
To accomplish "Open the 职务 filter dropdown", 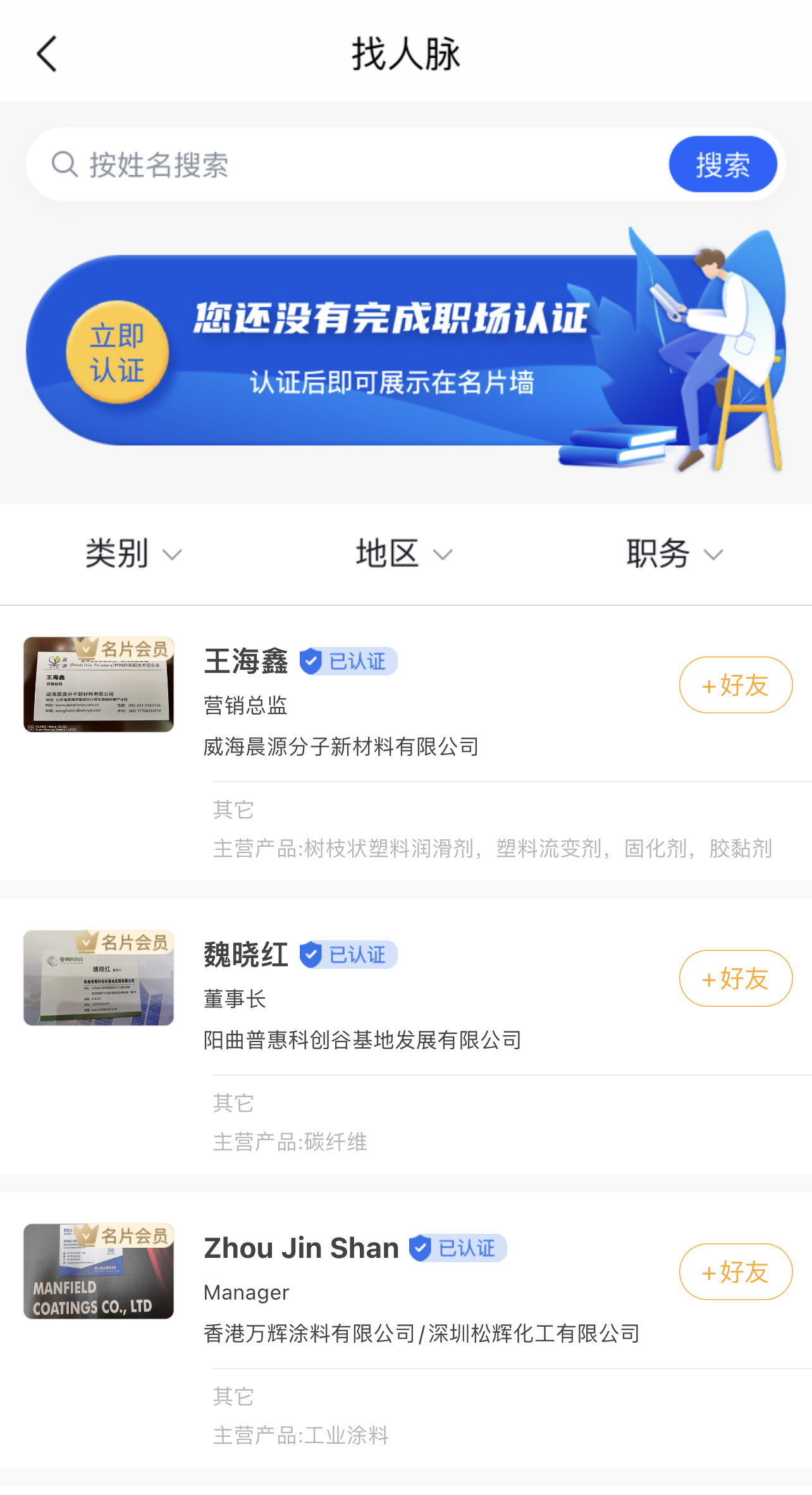I will coord(672,553).
